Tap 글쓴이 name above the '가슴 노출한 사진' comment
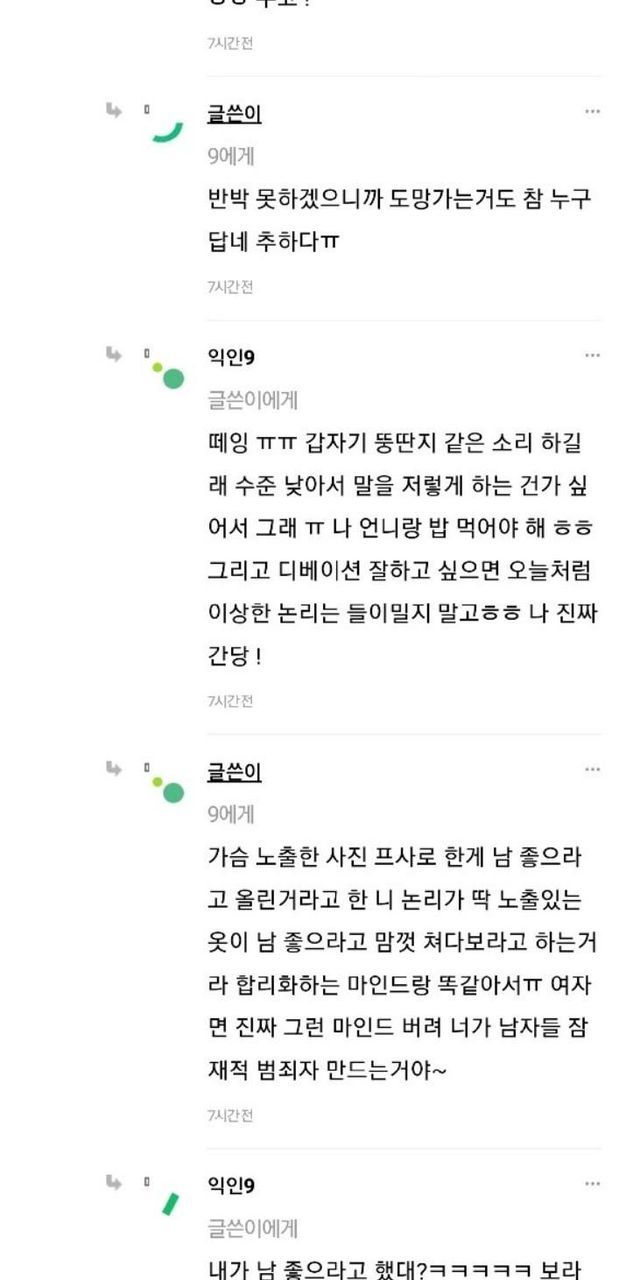Screen dimensions: 640x1280 coord(234,772)
